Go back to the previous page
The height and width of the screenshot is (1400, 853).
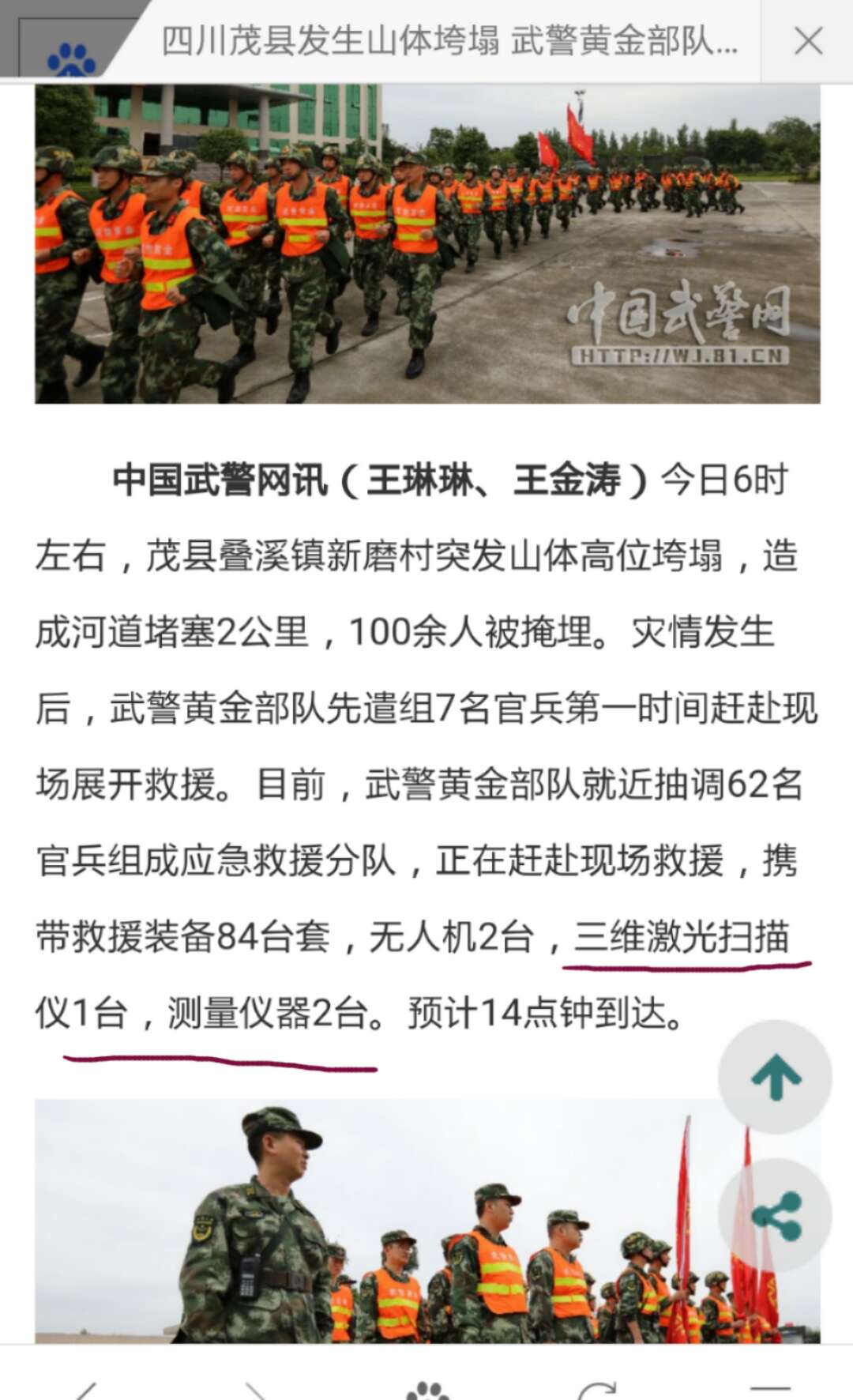[84, 1391]
